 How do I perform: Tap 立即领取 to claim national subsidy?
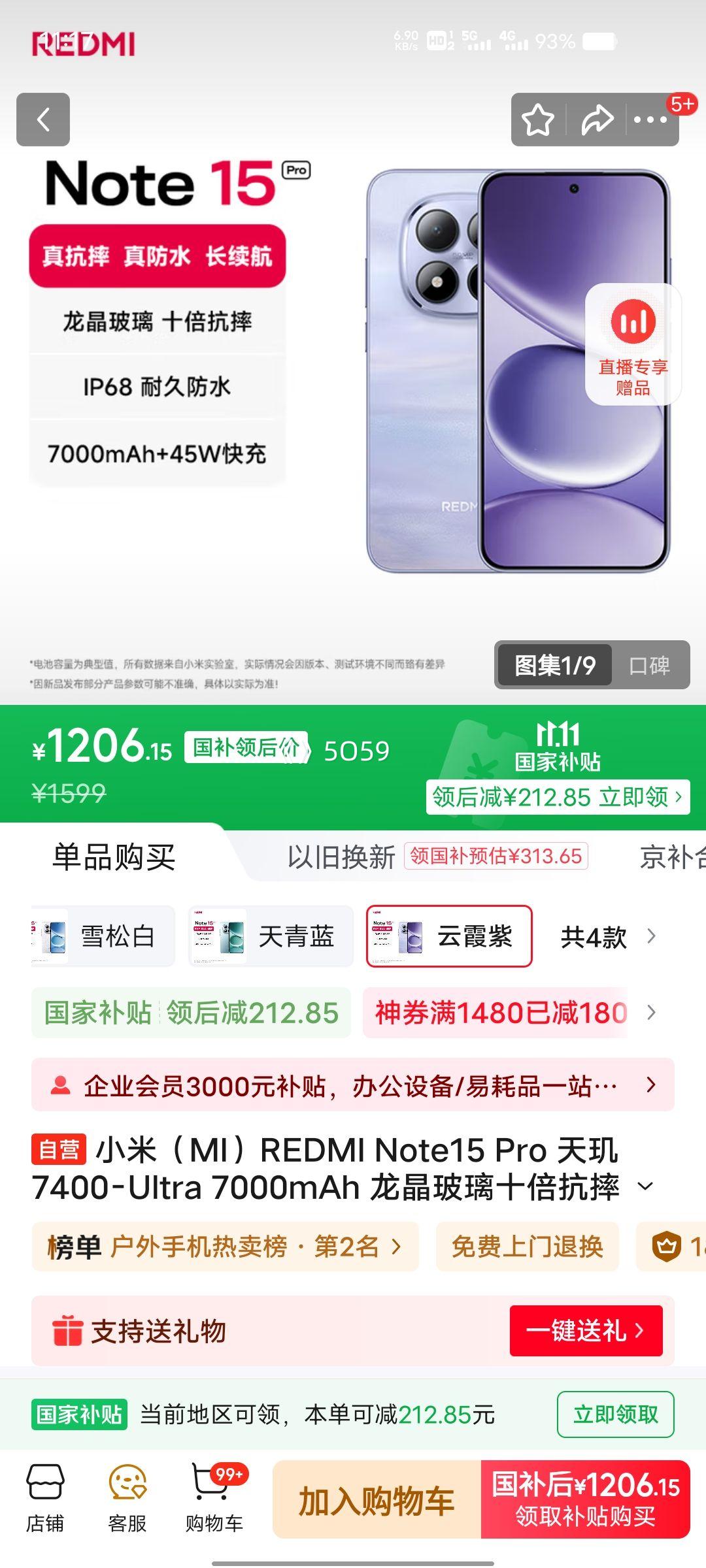click(x=615, y=1414)
